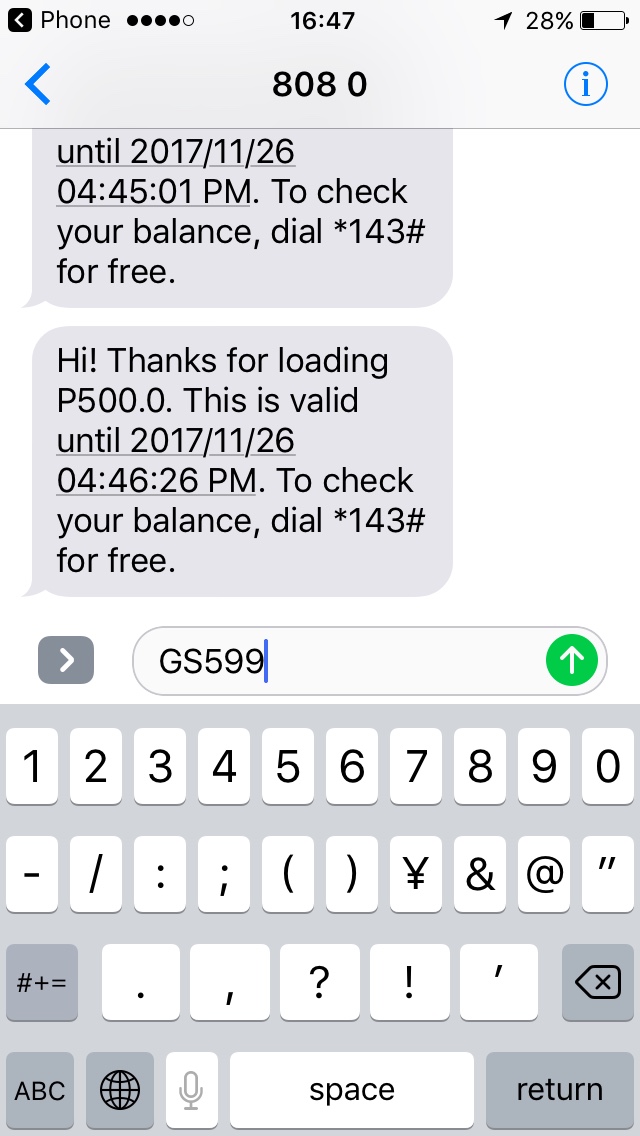Image resolution: width=640 pixels, height=1136 pixels.
Task: Show more symbols with #+= key
Action: click(x=42, y=983)
